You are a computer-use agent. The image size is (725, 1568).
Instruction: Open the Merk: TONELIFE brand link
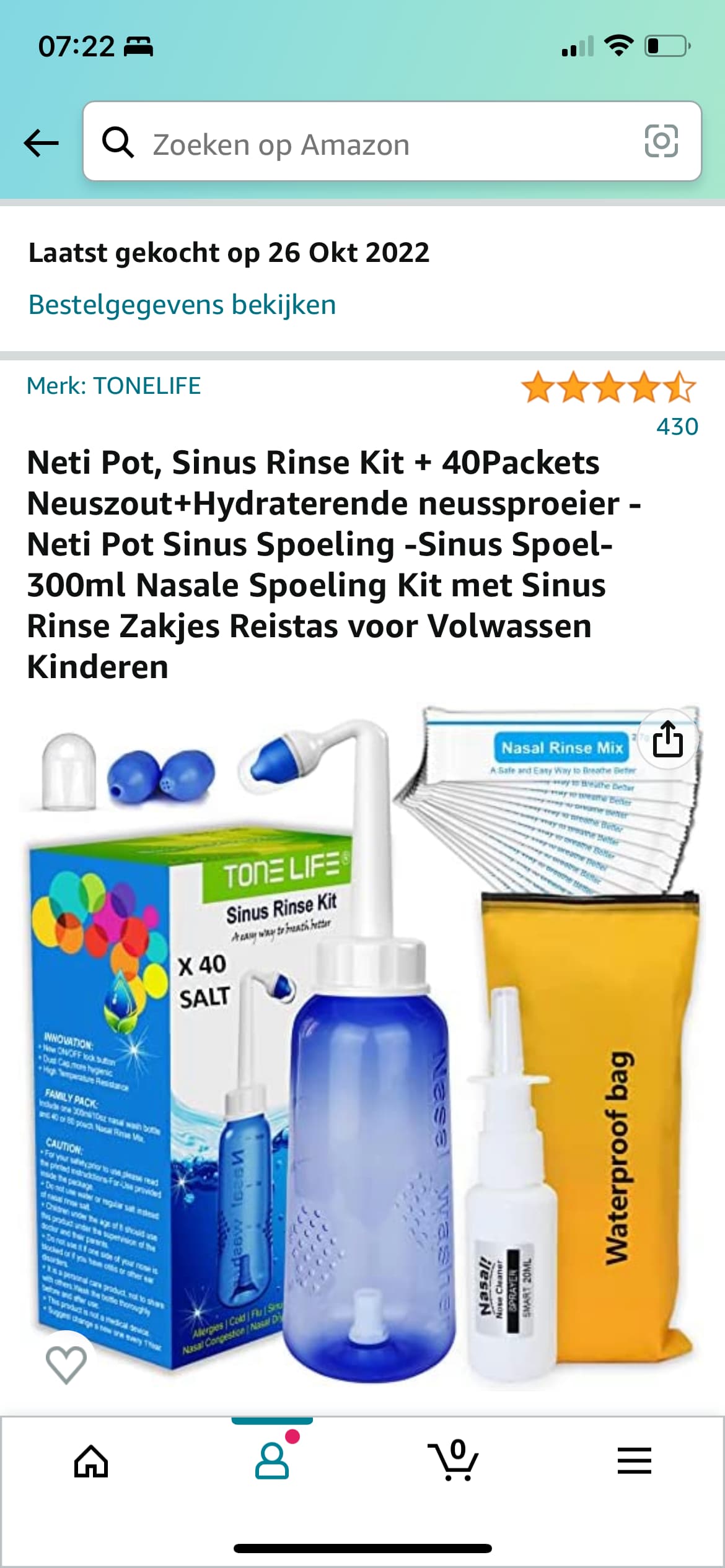[114, 386]
